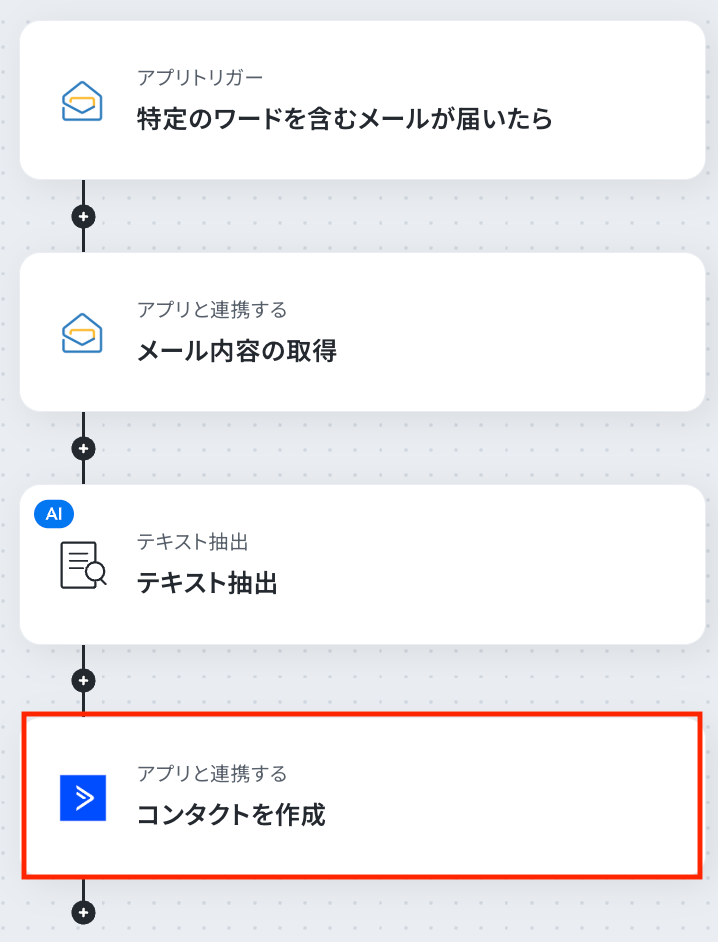This screenshot has height=942, width=718.
Task: Add a step below the email trigger card
Action: click(x=84, y=216)
